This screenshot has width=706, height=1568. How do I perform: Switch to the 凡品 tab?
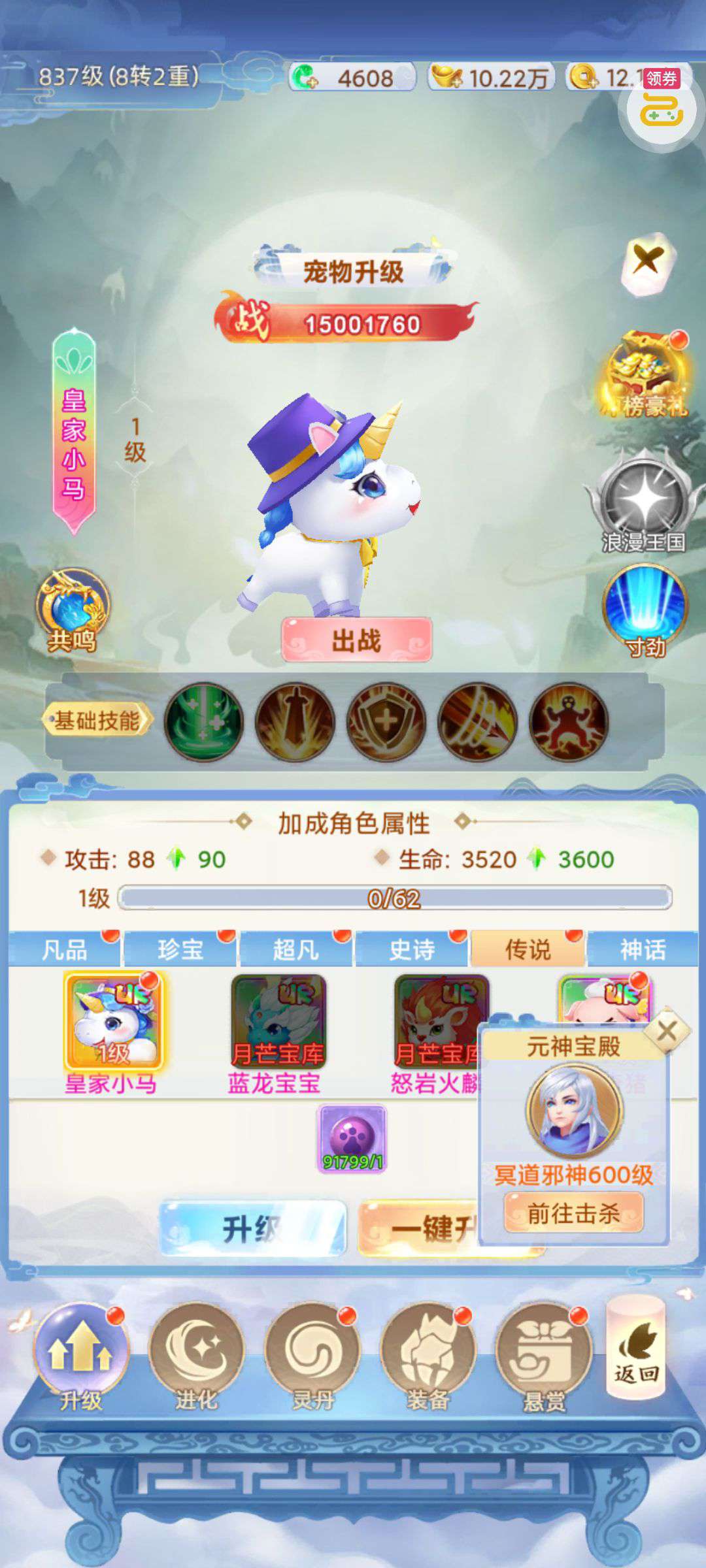click(64, 949)
